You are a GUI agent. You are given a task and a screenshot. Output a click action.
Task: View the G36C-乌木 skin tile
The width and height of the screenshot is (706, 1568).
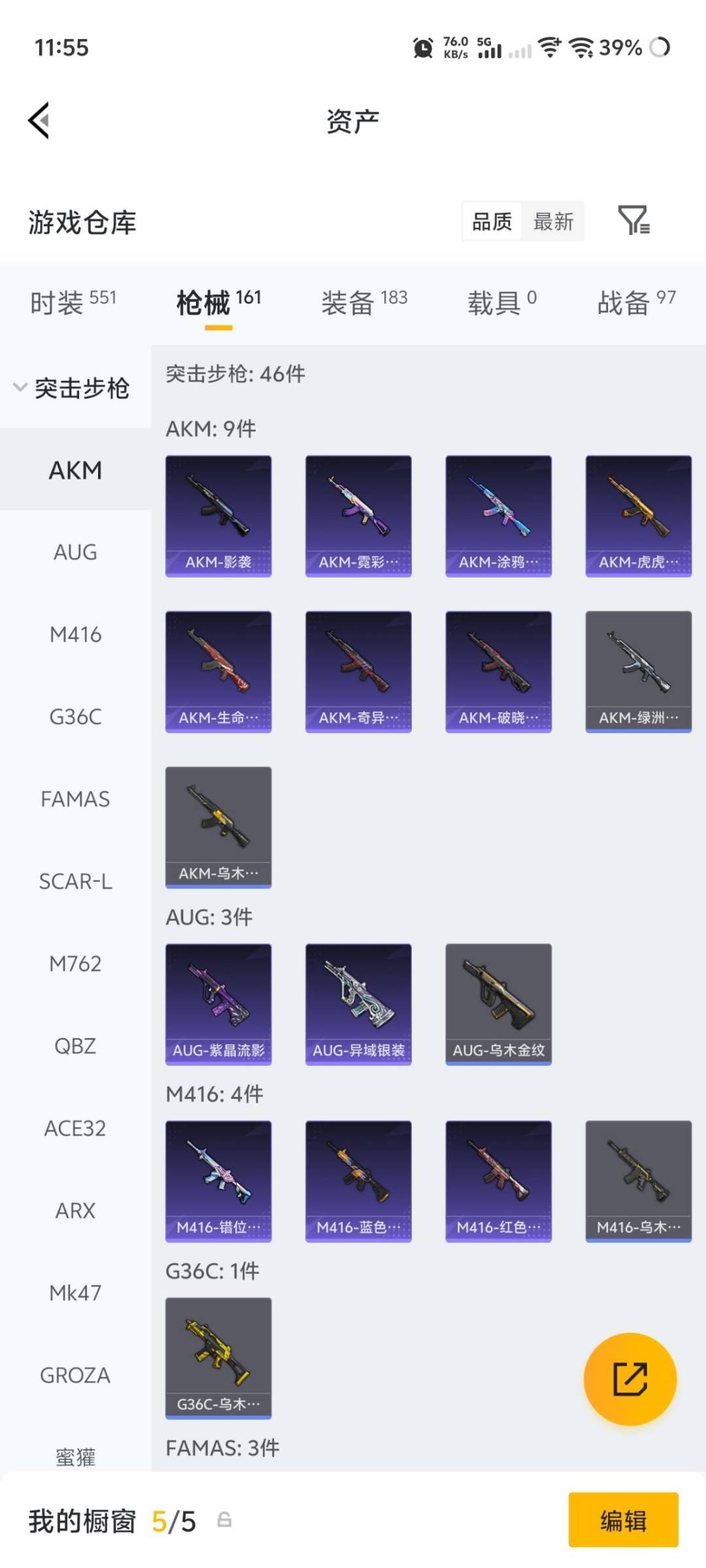(x=218, y=1358)
